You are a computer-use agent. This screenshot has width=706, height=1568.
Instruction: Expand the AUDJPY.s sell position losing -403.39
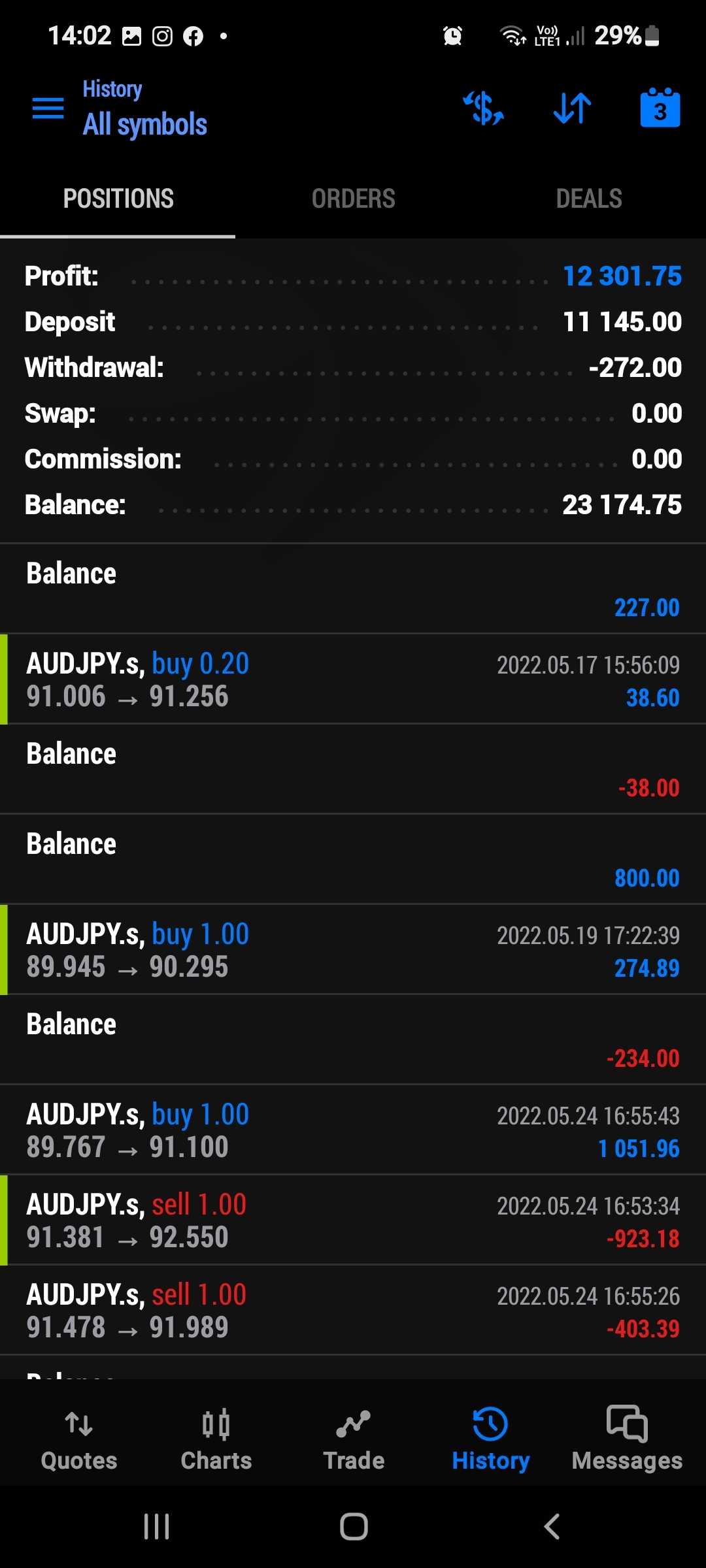[x=353, y=1311]
